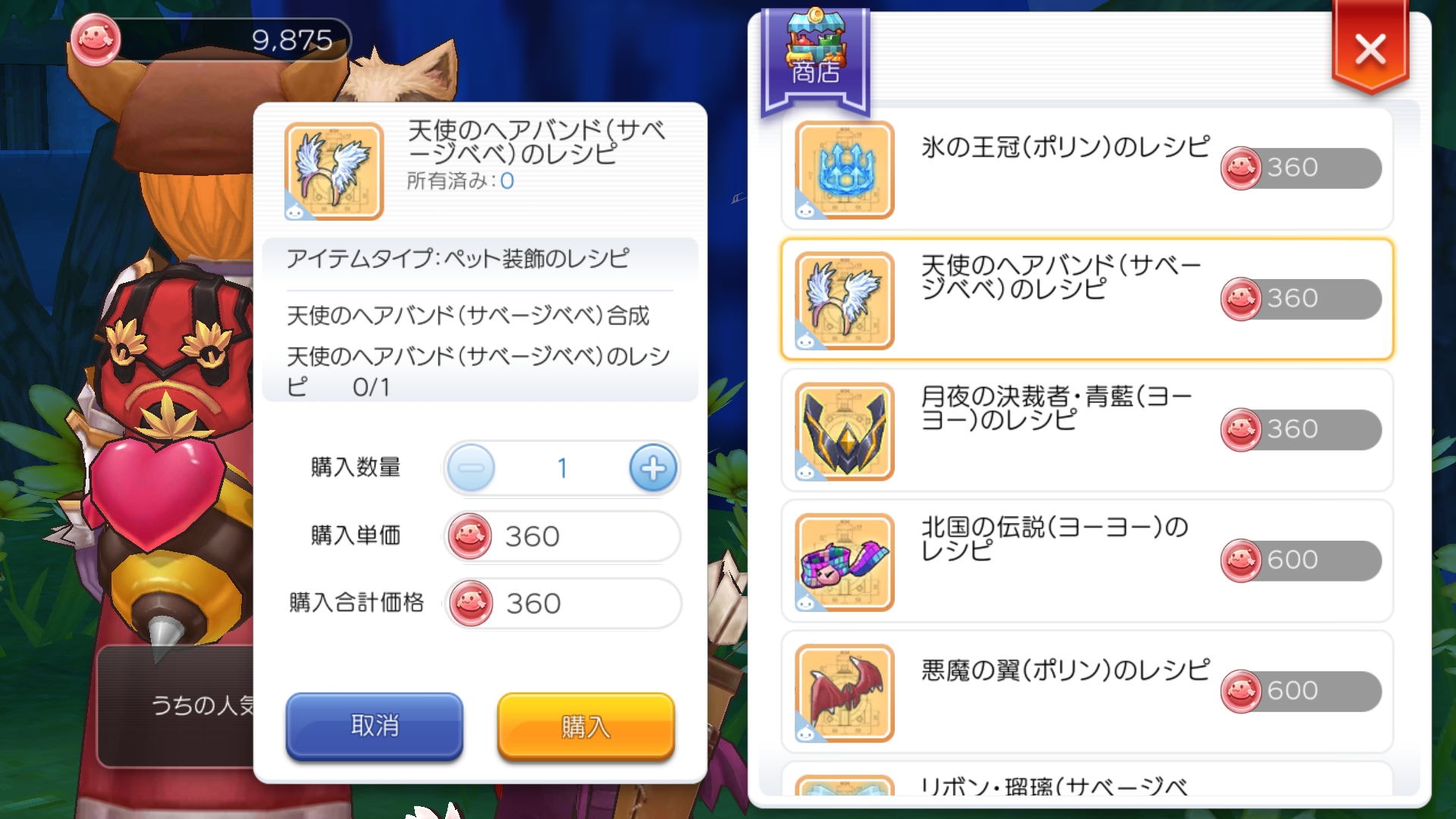Image resolution: width=1456 pixels, height=819 pixels.
Task: Decrease purchase quantity with minus
Action: point(471,468)
